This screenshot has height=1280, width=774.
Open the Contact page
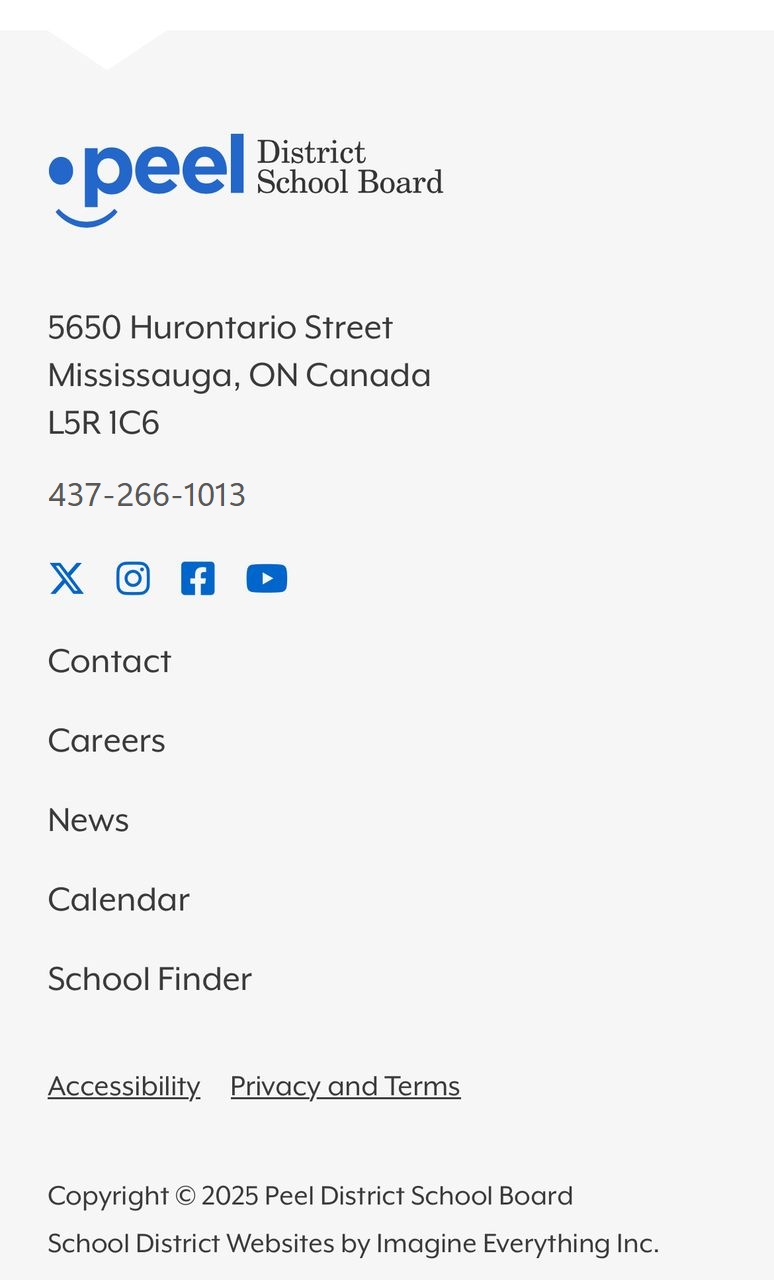[x=110, y=661]
